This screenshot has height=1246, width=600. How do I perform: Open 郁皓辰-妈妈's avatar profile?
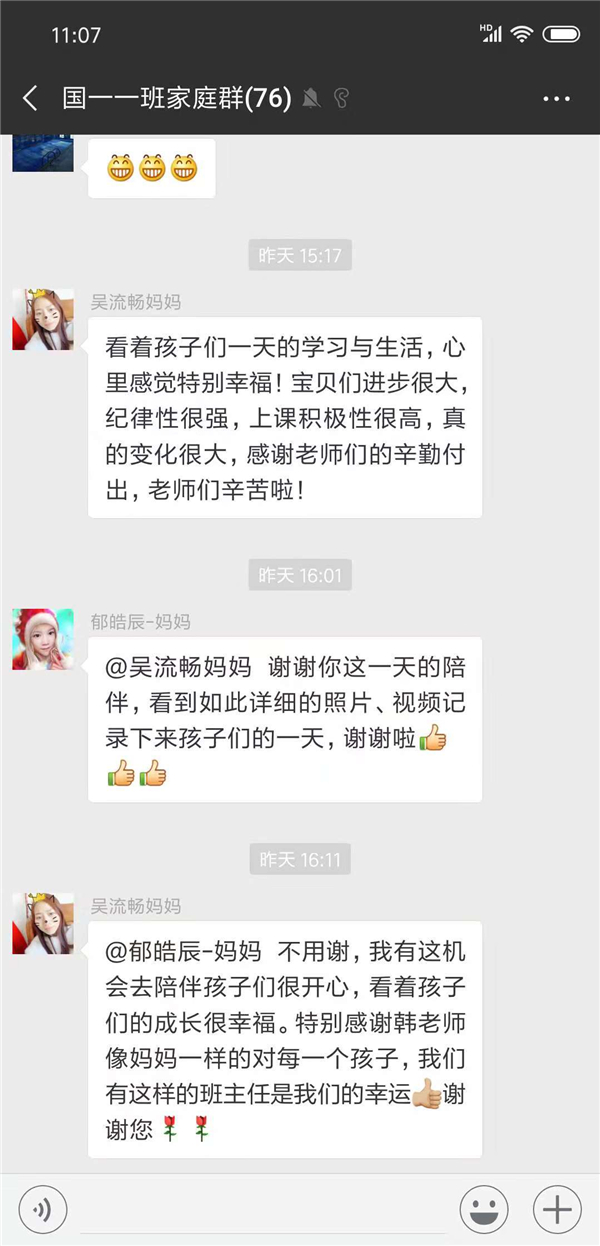[43, 639]
